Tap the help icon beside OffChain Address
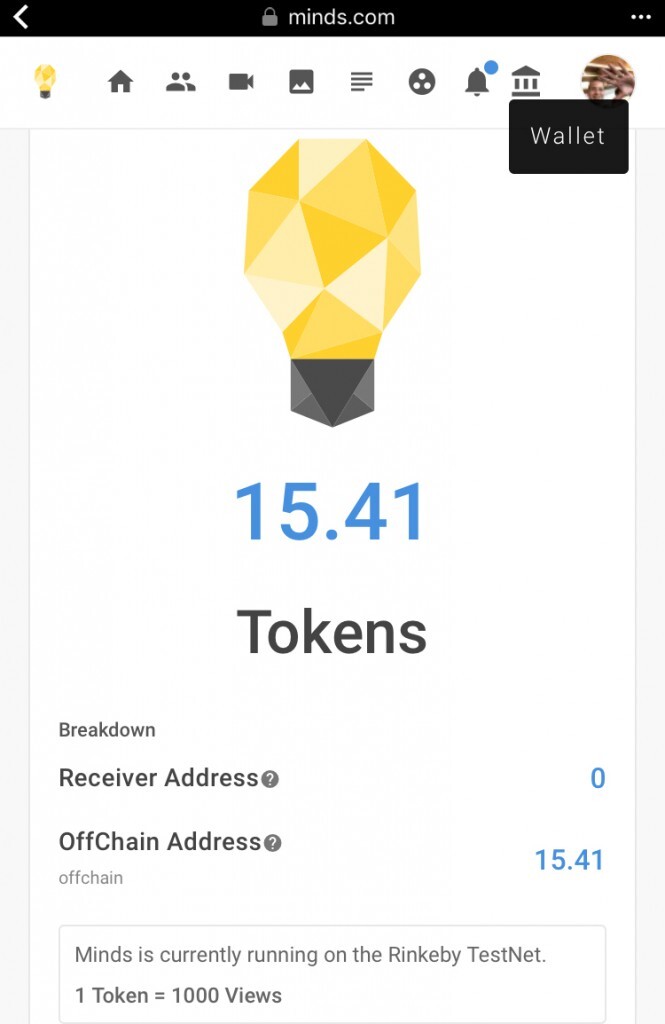Viewport: 665px width, 1024px height. (272, 843)
